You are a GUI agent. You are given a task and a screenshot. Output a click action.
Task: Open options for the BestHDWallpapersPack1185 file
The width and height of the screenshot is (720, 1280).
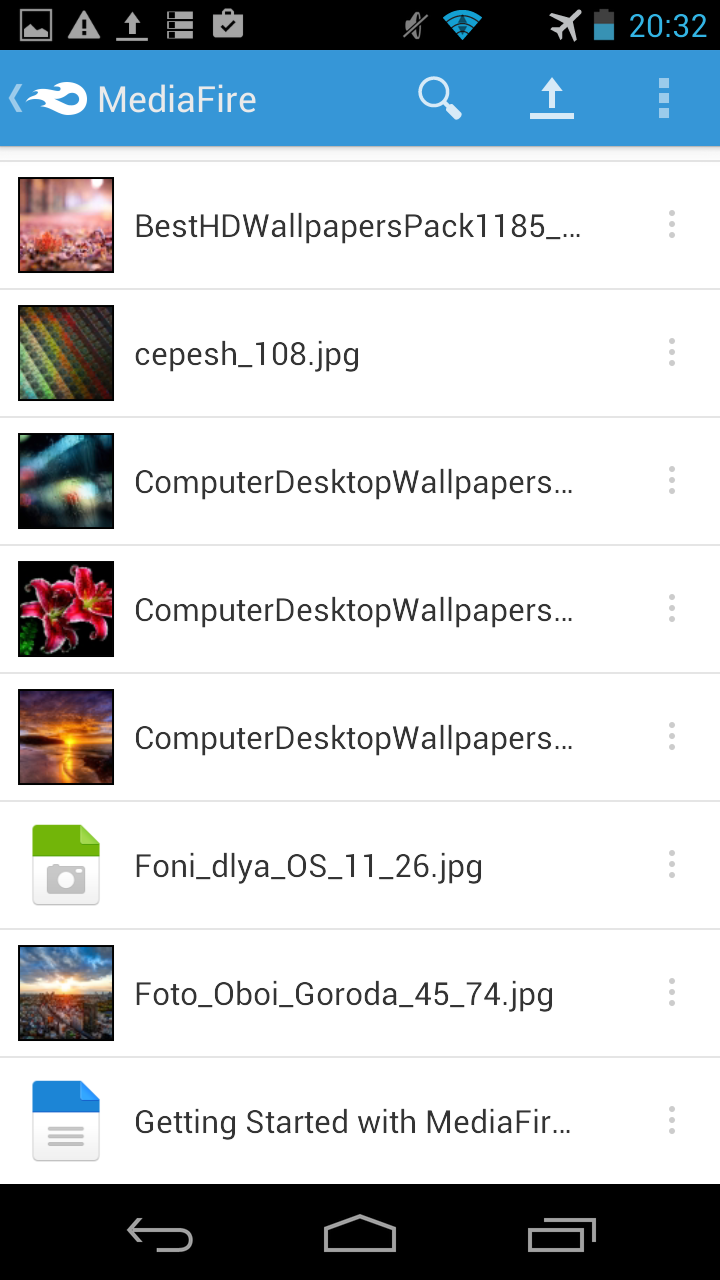[672, 225]
